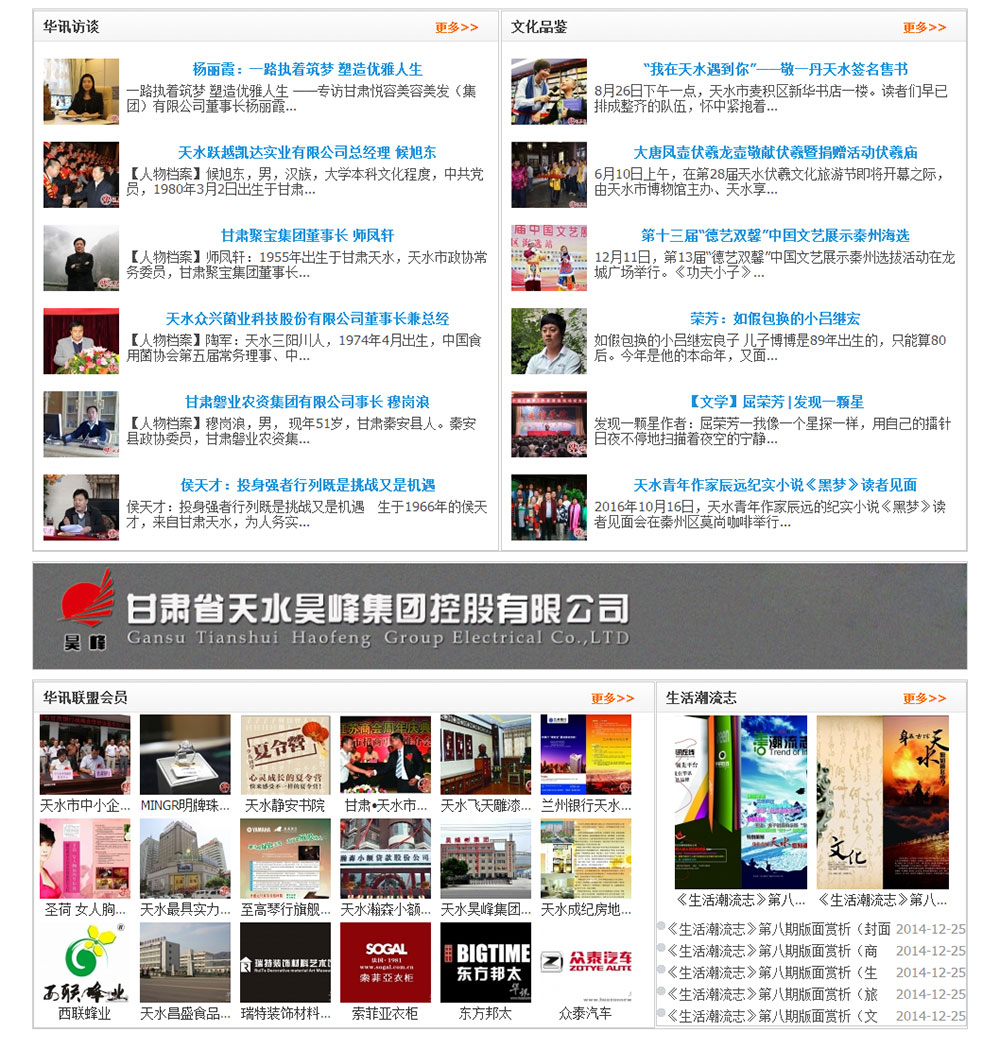Open 更多 link in 生活潮流志 section
This screenshot has height=1038, width=1000.
(924, 698)
